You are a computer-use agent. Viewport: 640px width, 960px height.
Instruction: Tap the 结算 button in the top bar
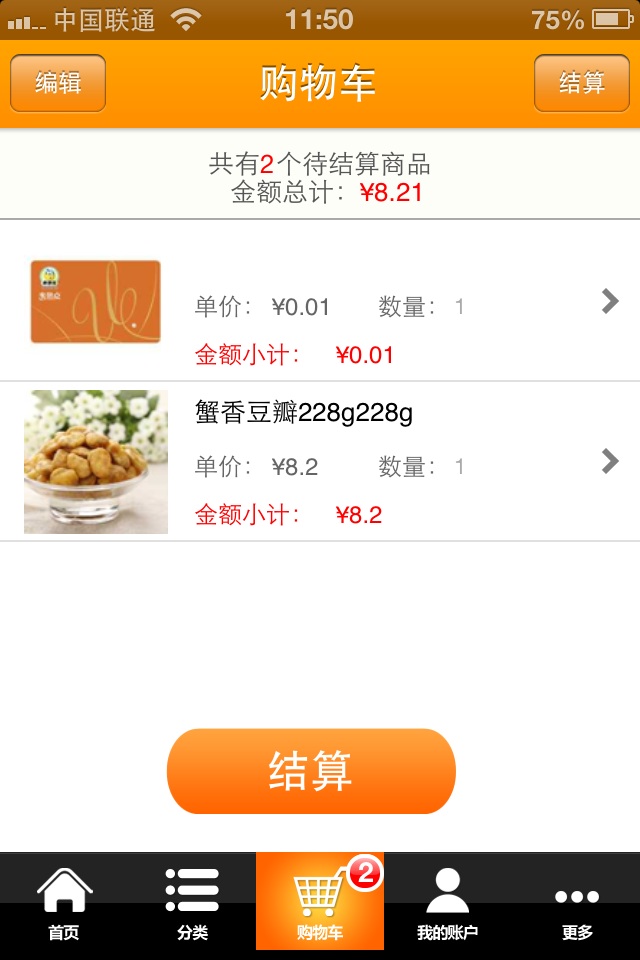pos(582,83)
